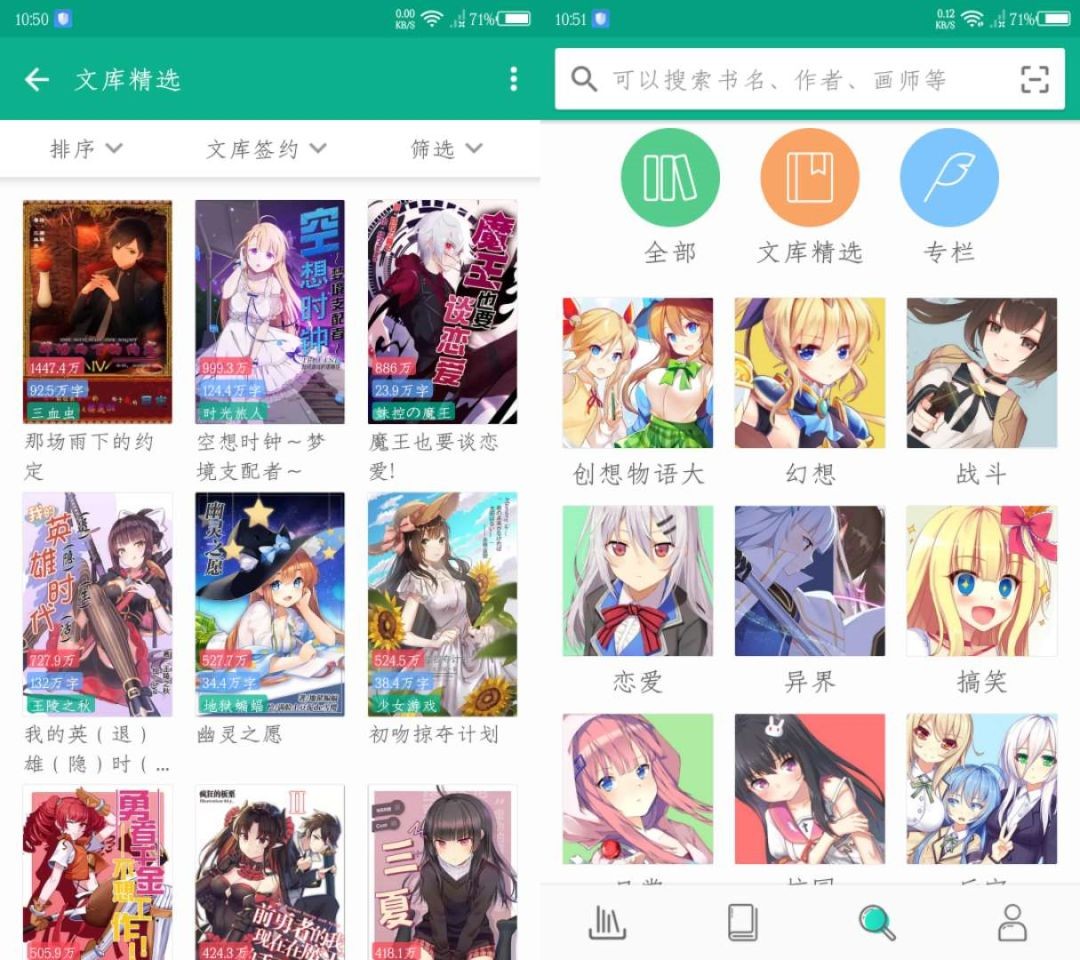Switch to the profile tab
Screen dimensions: 1080x960
coord(1012,922)
